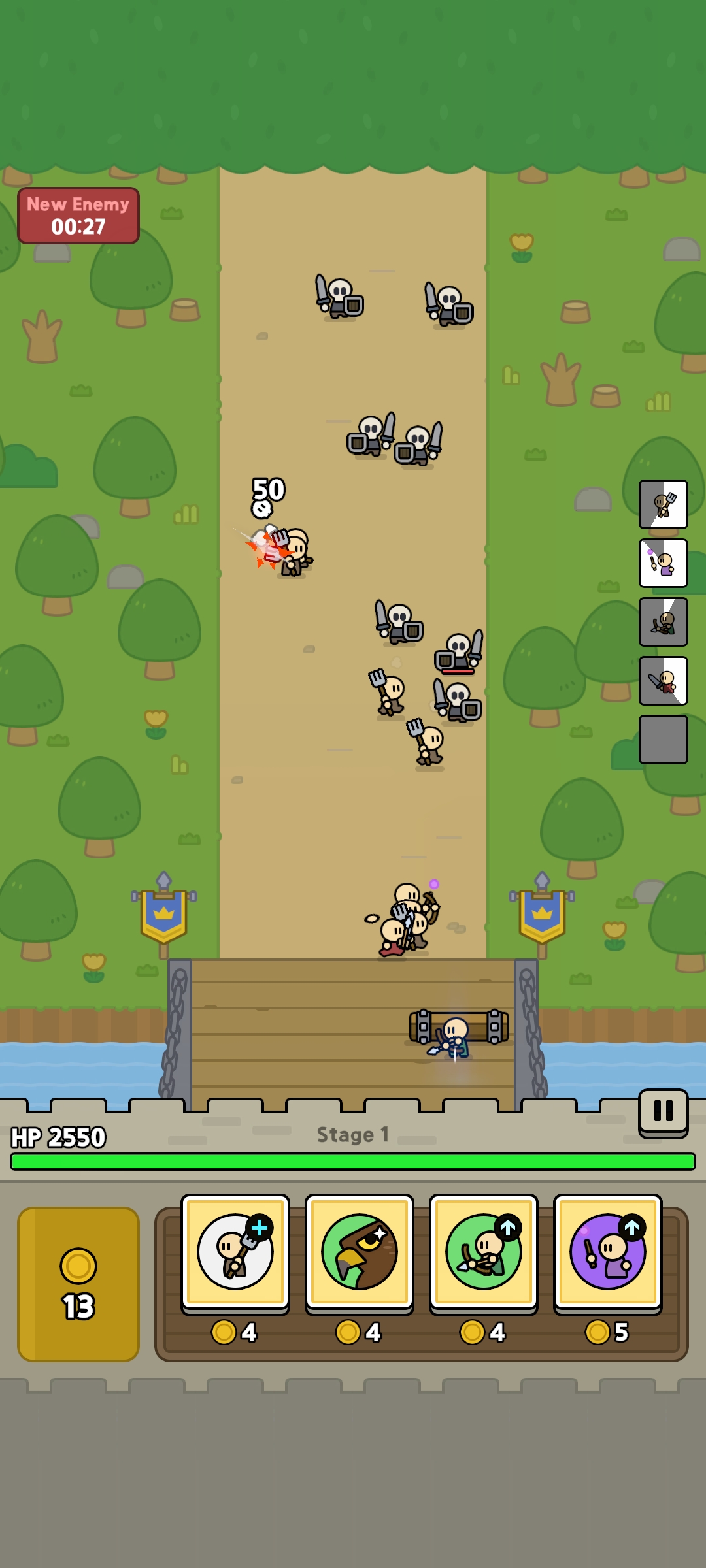
Task: Tap the gold coin counter panel
Action: 78,1284
